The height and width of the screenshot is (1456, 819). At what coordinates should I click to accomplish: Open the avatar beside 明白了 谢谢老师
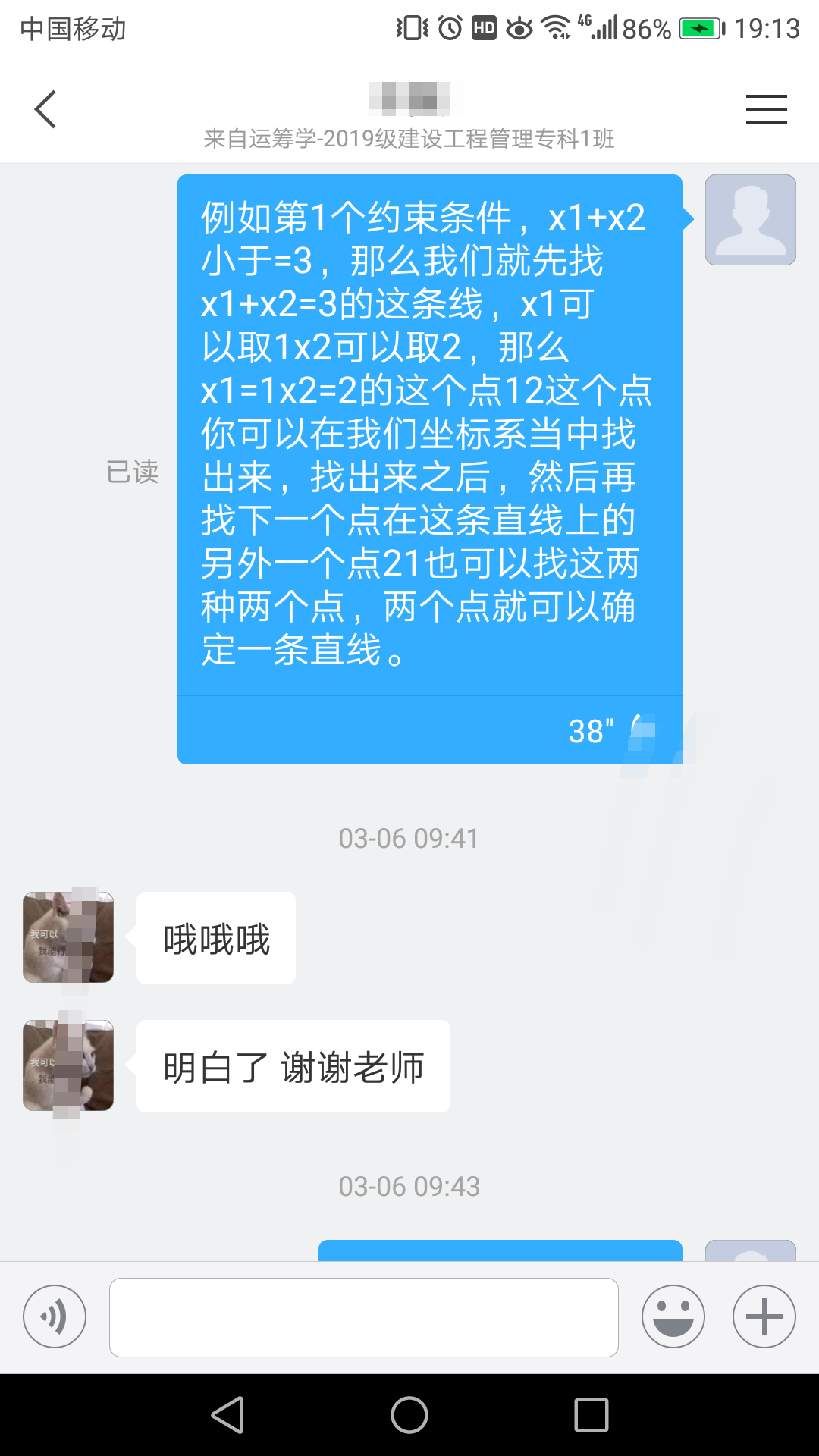[68, 1065]
